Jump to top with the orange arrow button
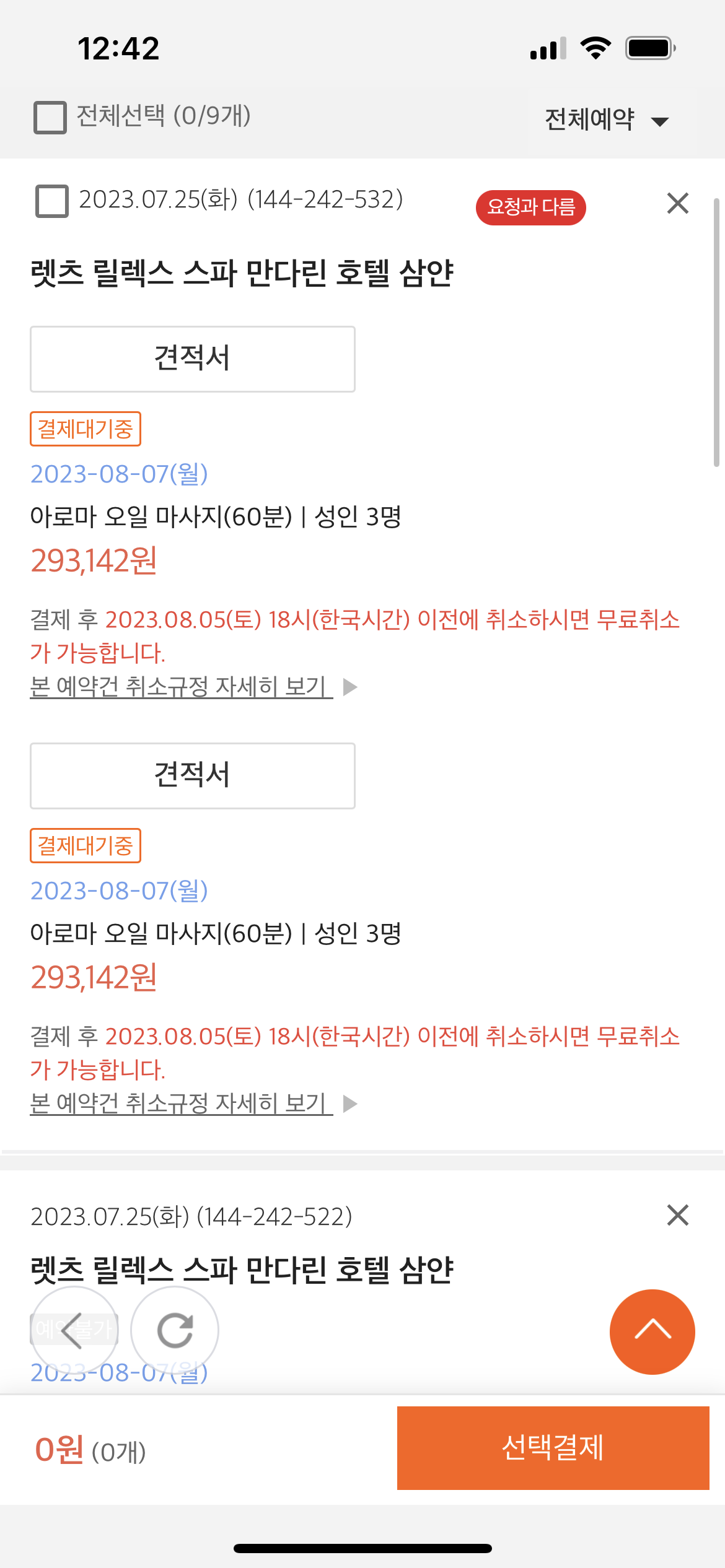The height and width of the screenshot is (1568, 725). [652, 1331]
